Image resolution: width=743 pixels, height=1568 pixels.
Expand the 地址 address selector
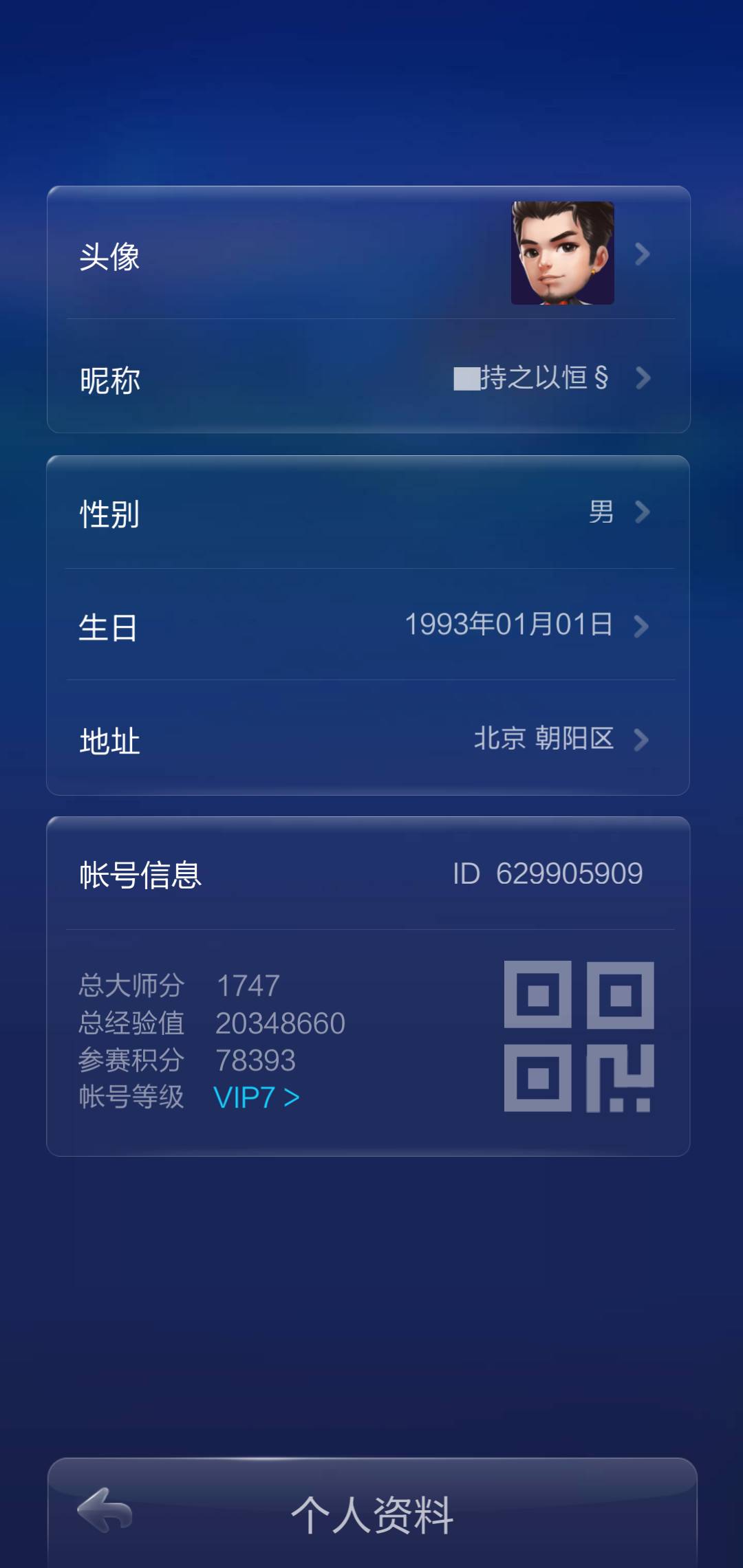(x=275, y=741)
